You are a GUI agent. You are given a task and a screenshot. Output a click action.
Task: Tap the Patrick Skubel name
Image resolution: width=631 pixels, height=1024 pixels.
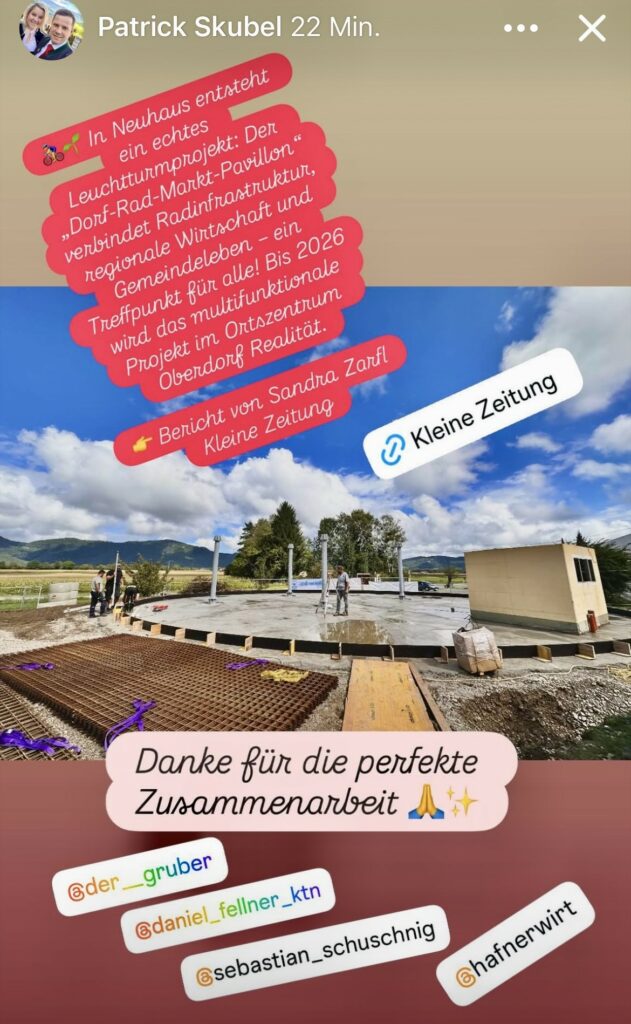190,28
